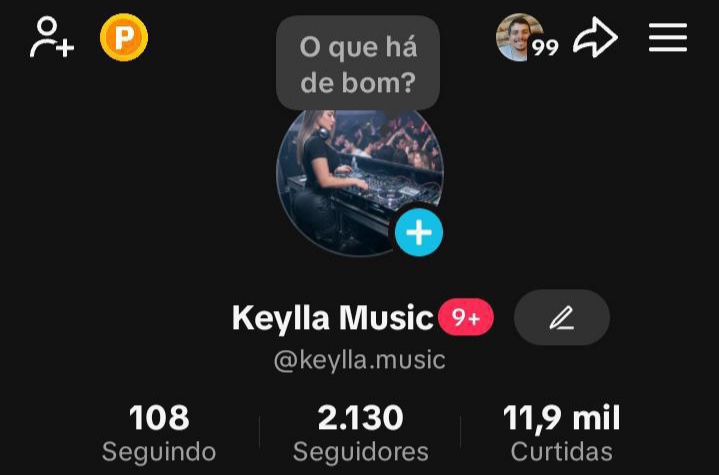Tap the "O que há de bom?" bubble
The height and width of the screenshot is (475, 719).
point(358,63)
